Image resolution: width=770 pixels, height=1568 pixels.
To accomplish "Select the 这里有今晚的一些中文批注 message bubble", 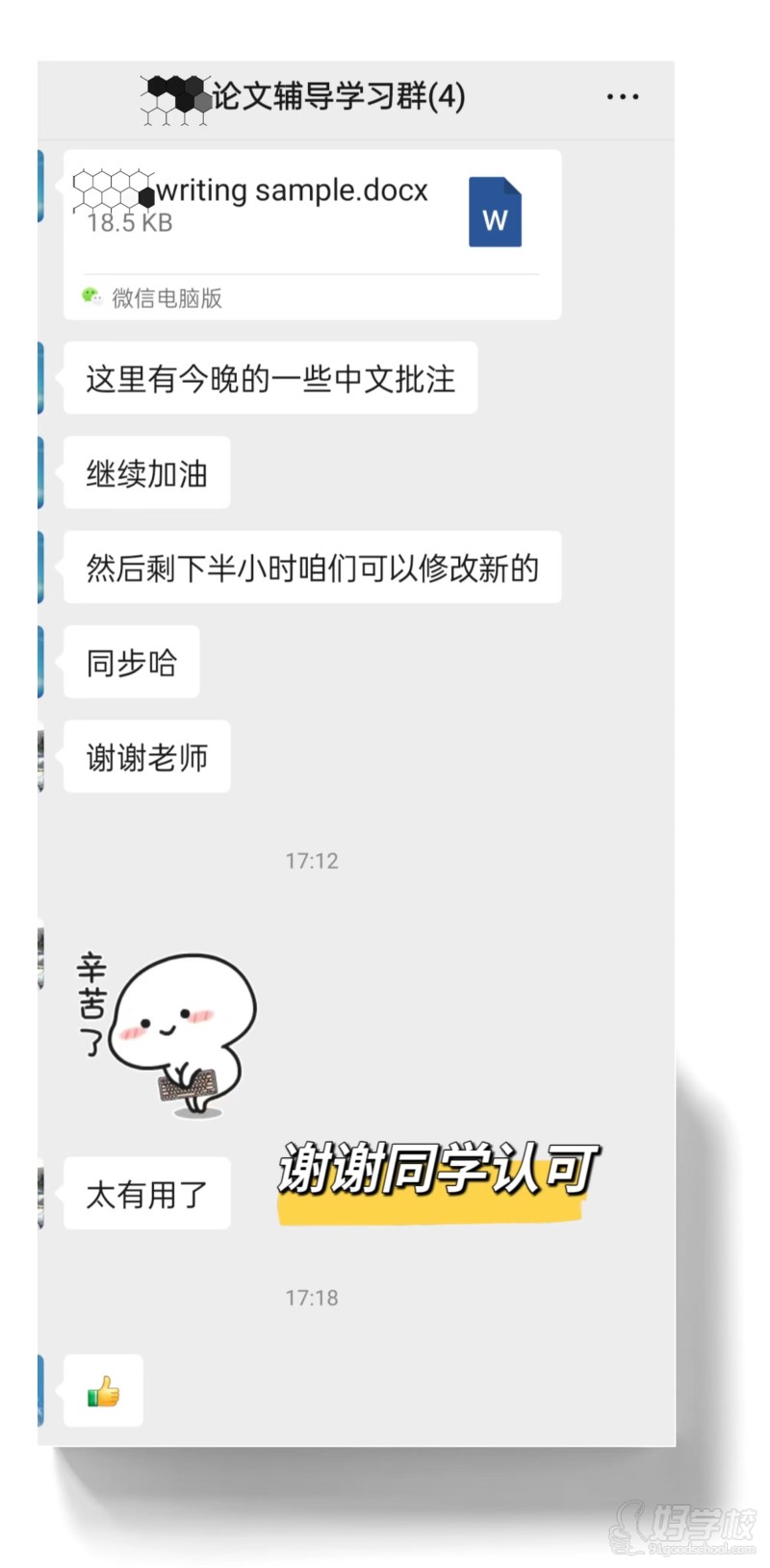I will click(x=269, y=378).
